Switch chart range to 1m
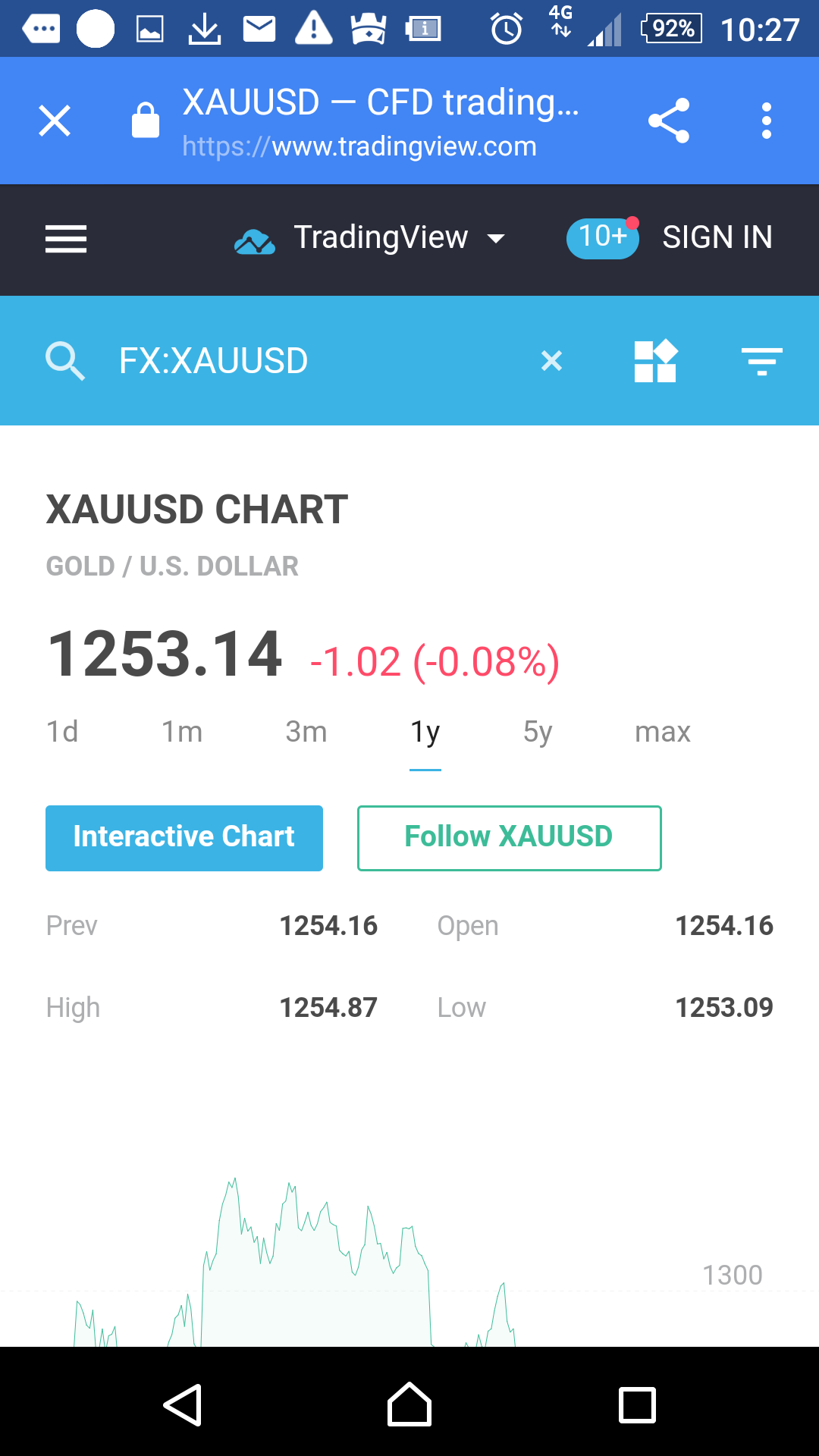This screenshot has width=819, height=1456. 182,733
